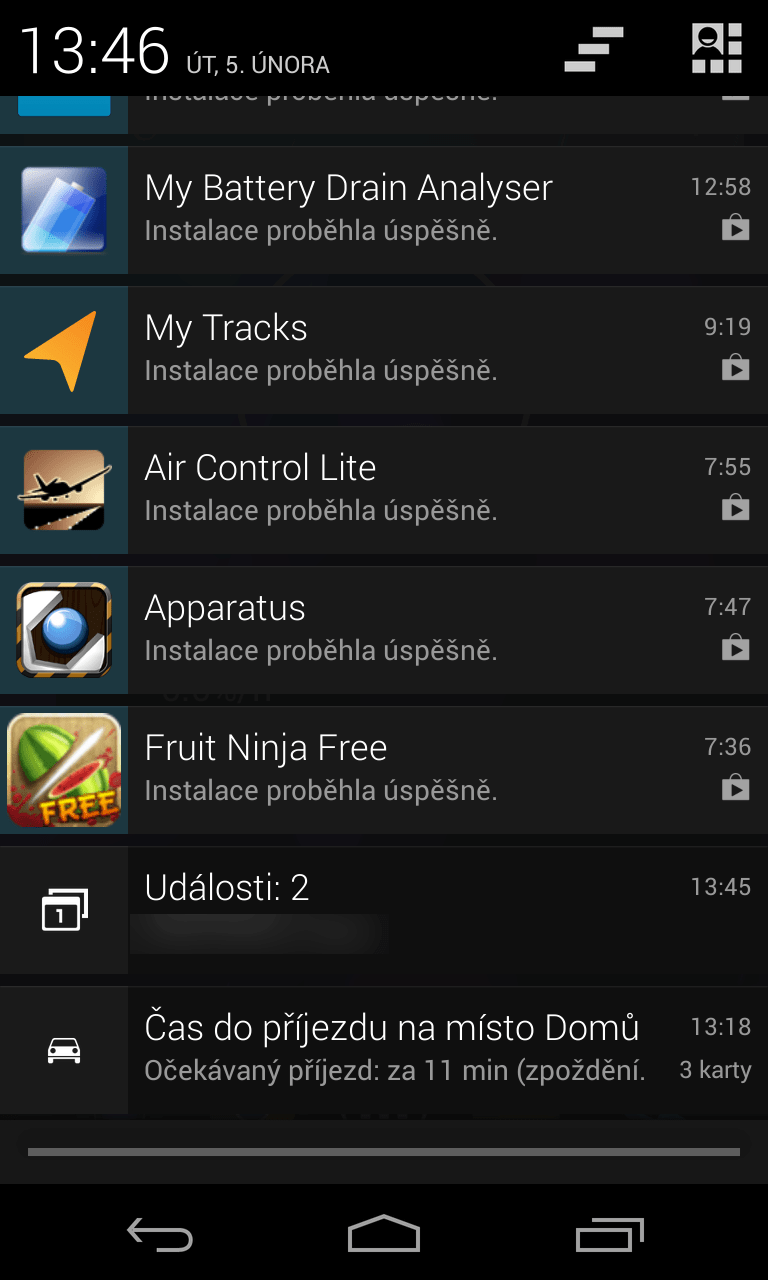Open My Battery Drain Analyser notification
This screenshot has width=768, height=1280.
coord(400,210)
